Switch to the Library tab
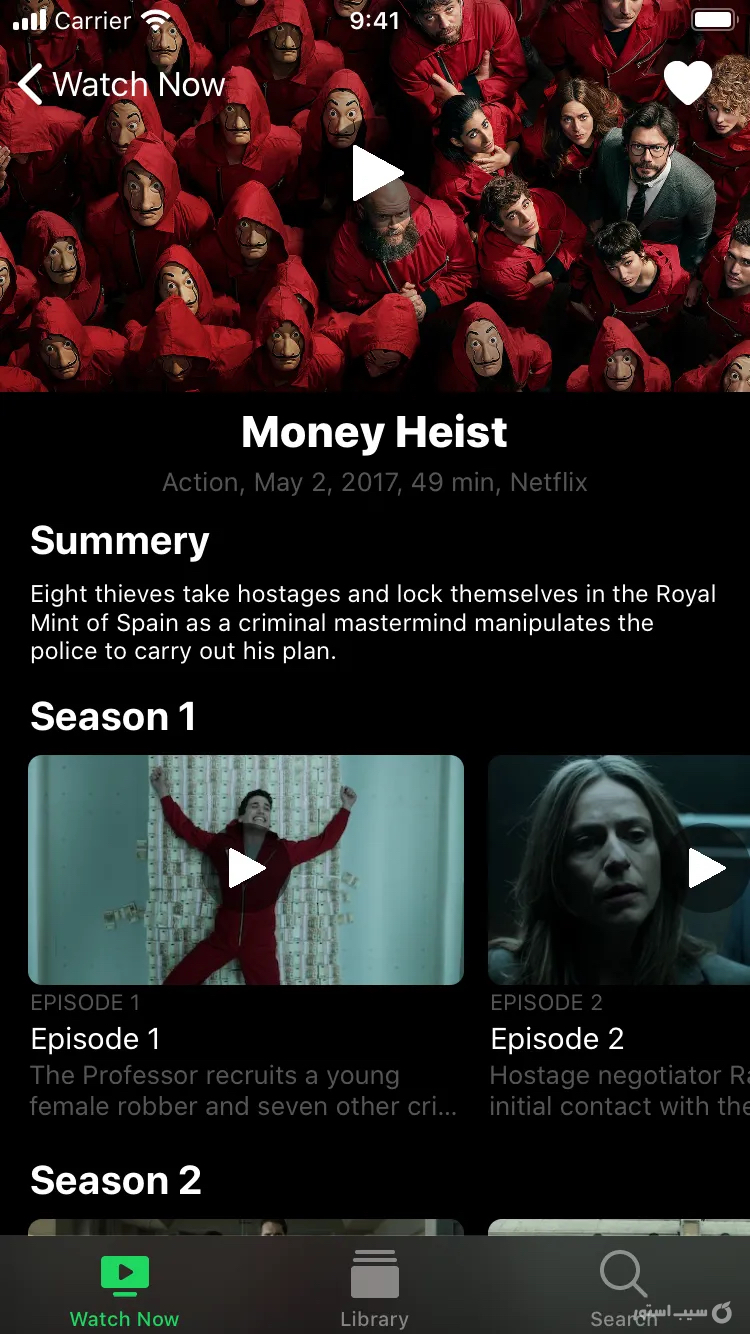Image resolution: width=750 pixels, height=1334 pixels. pyautogui.click(x=374, y=1288)
